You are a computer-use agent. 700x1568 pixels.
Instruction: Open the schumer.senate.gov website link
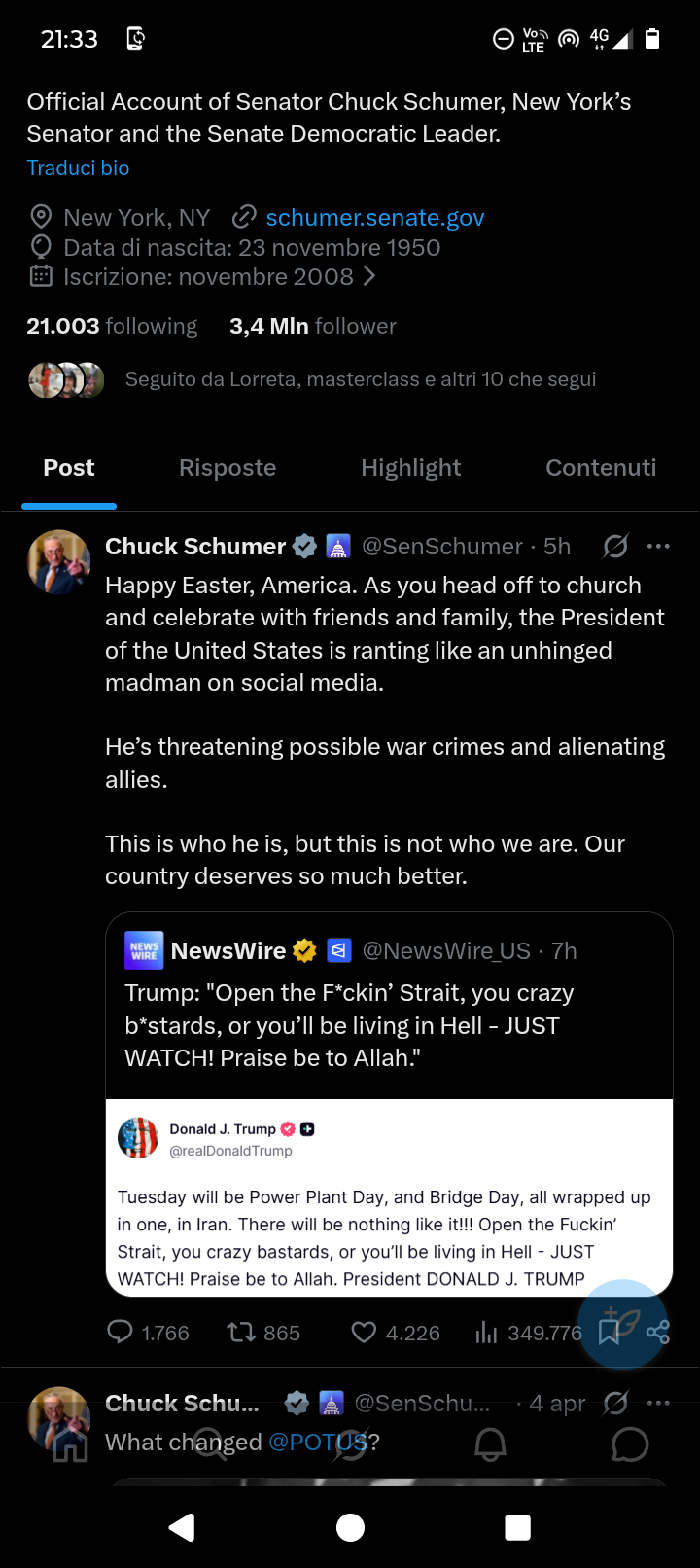click(x=374, y=218)
